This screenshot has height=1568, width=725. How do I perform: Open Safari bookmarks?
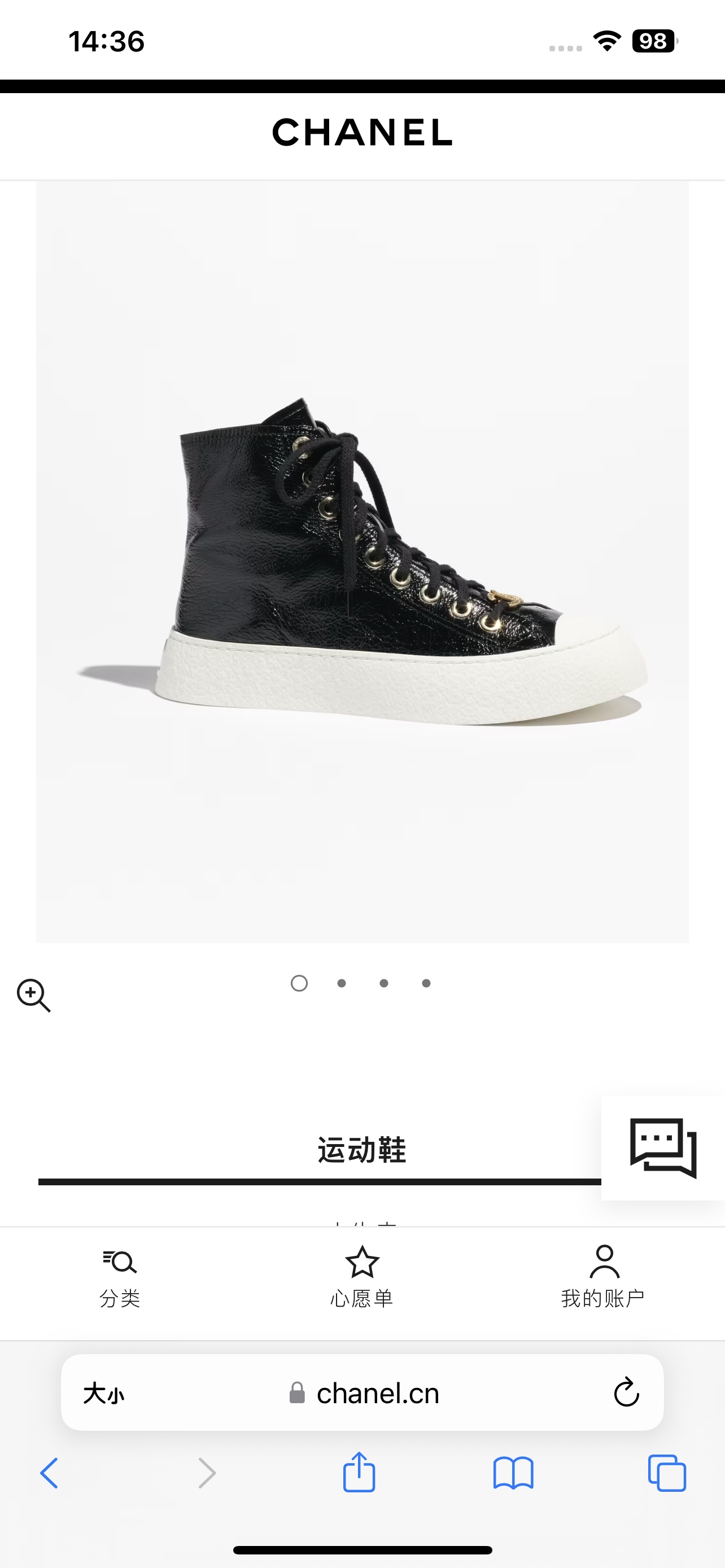pos(513,1474)
